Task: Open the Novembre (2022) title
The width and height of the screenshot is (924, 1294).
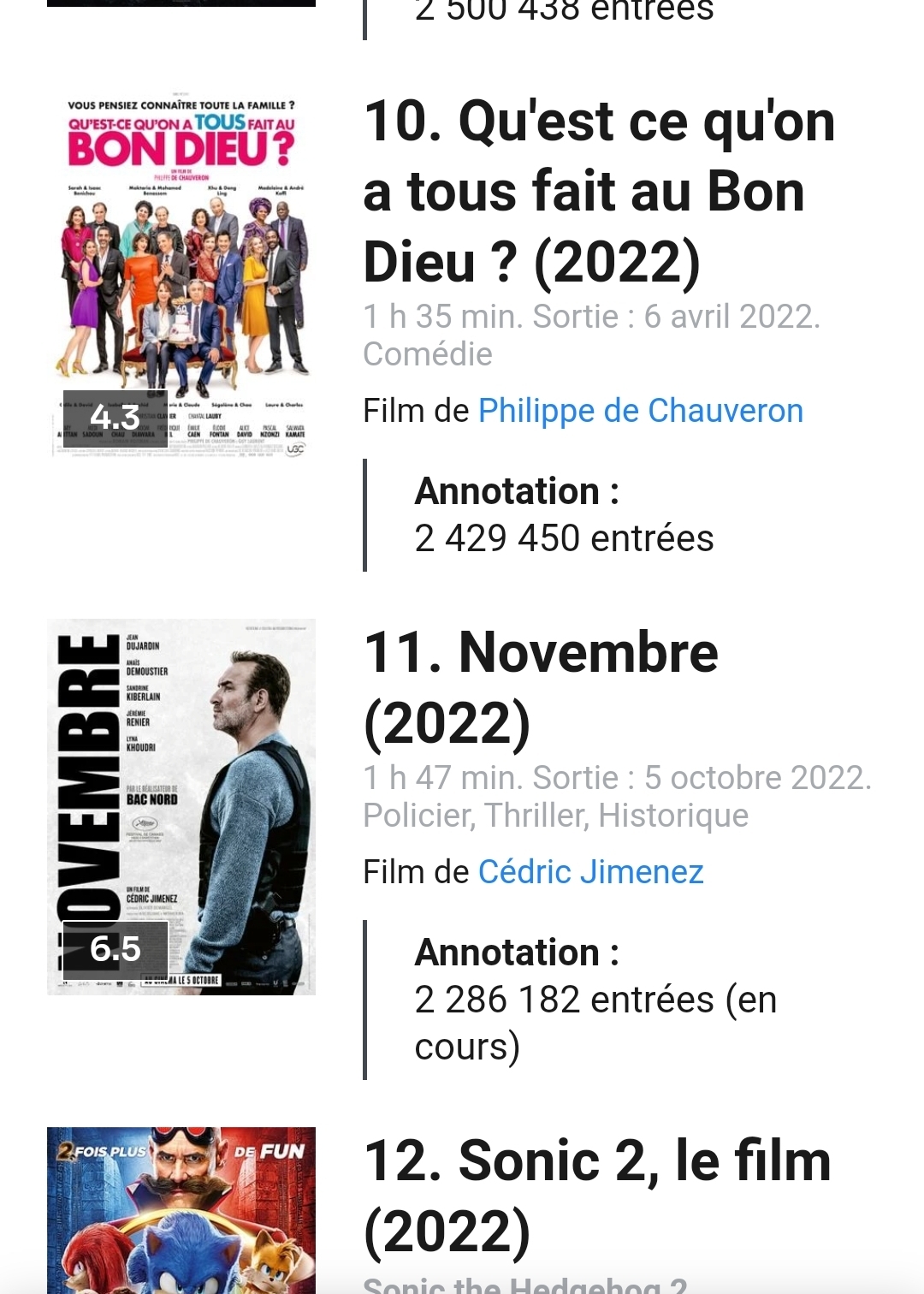Action: 541,687
